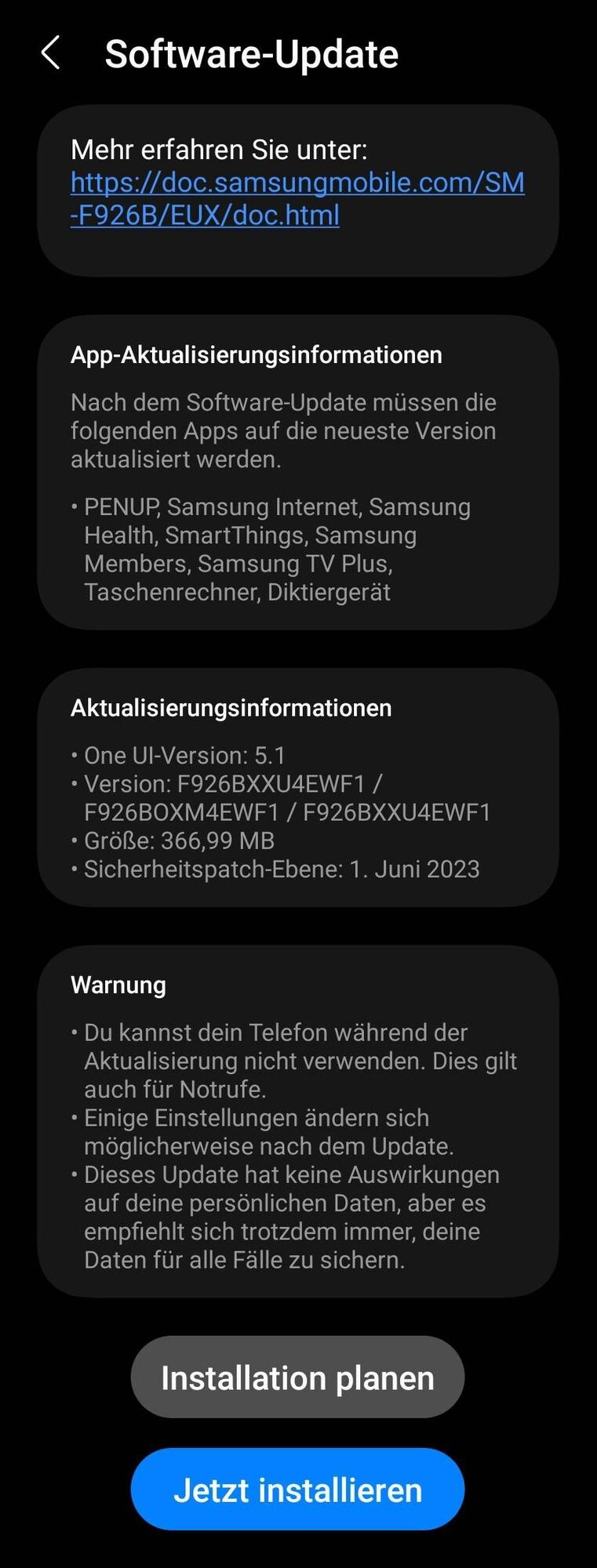Click the blue install button at bottom

pos(298,1488)
